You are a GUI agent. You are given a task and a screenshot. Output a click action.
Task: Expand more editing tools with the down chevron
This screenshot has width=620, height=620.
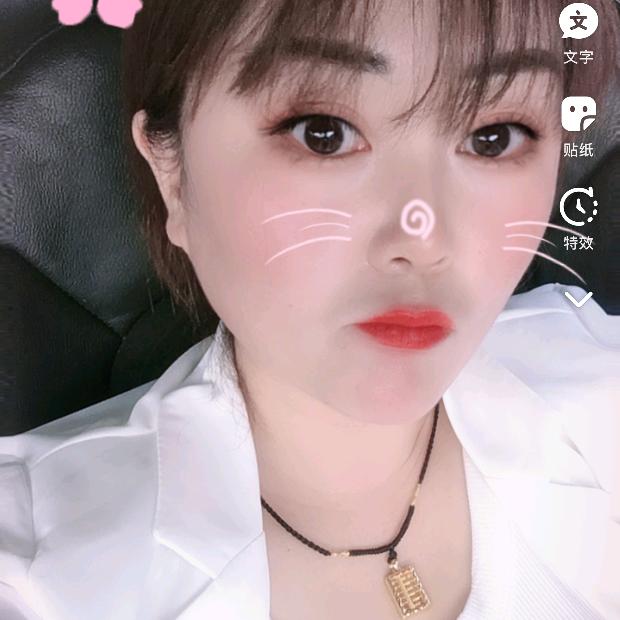click(579, 298)
